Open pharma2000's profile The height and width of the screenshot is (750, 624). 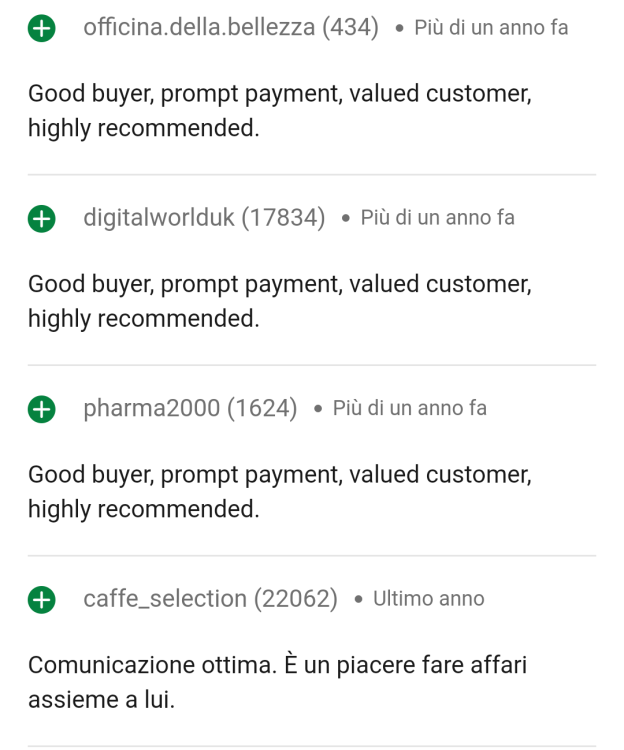(x=151, y=408)
